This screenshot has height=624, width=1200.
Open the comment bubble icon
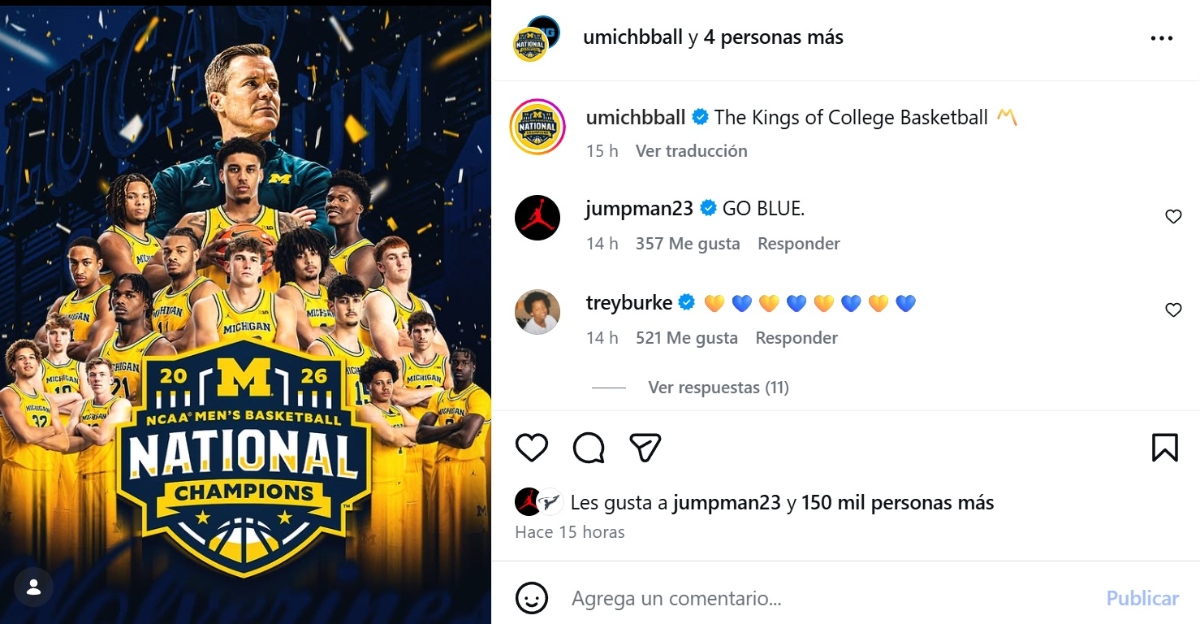point(589,447)
